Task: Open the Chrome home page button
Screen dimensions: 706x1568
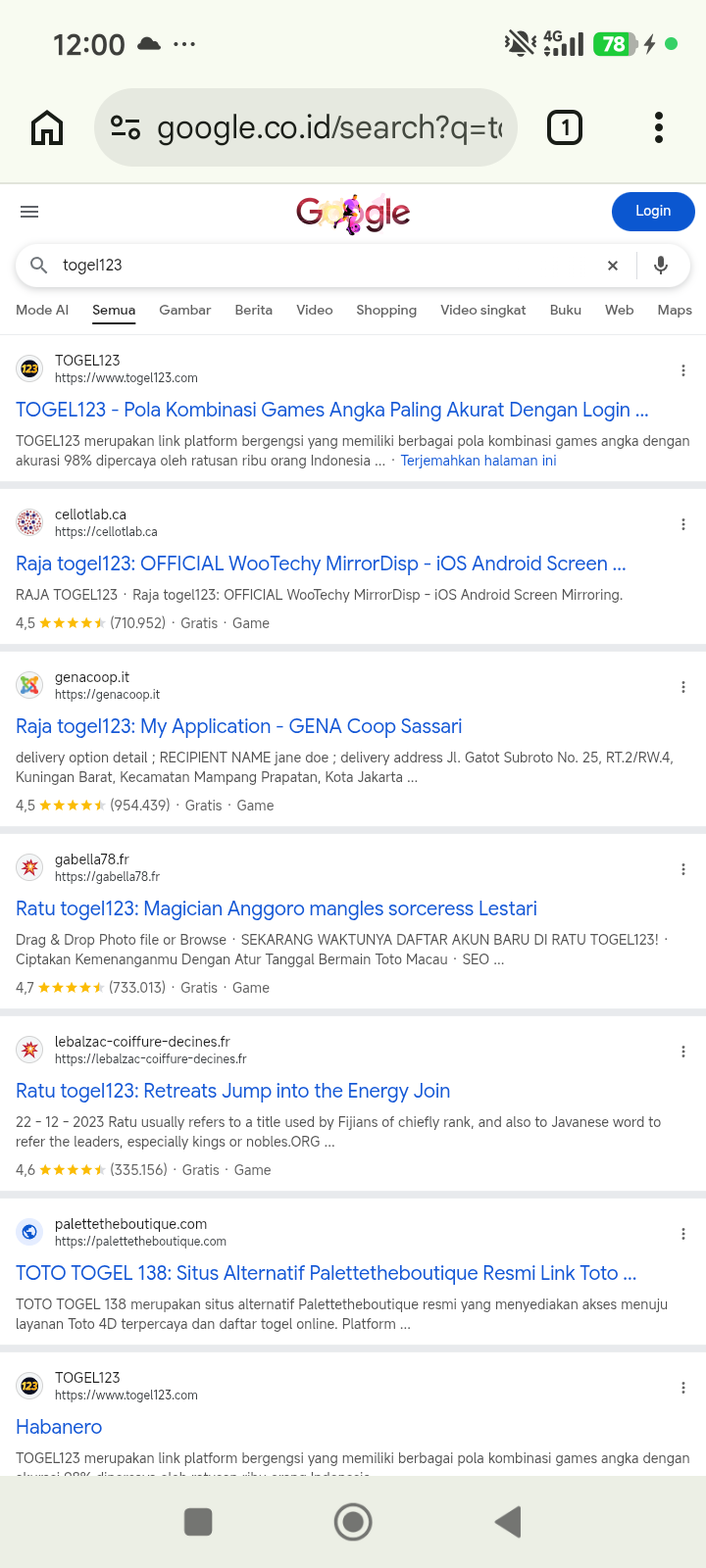Action: pos(47,127)
